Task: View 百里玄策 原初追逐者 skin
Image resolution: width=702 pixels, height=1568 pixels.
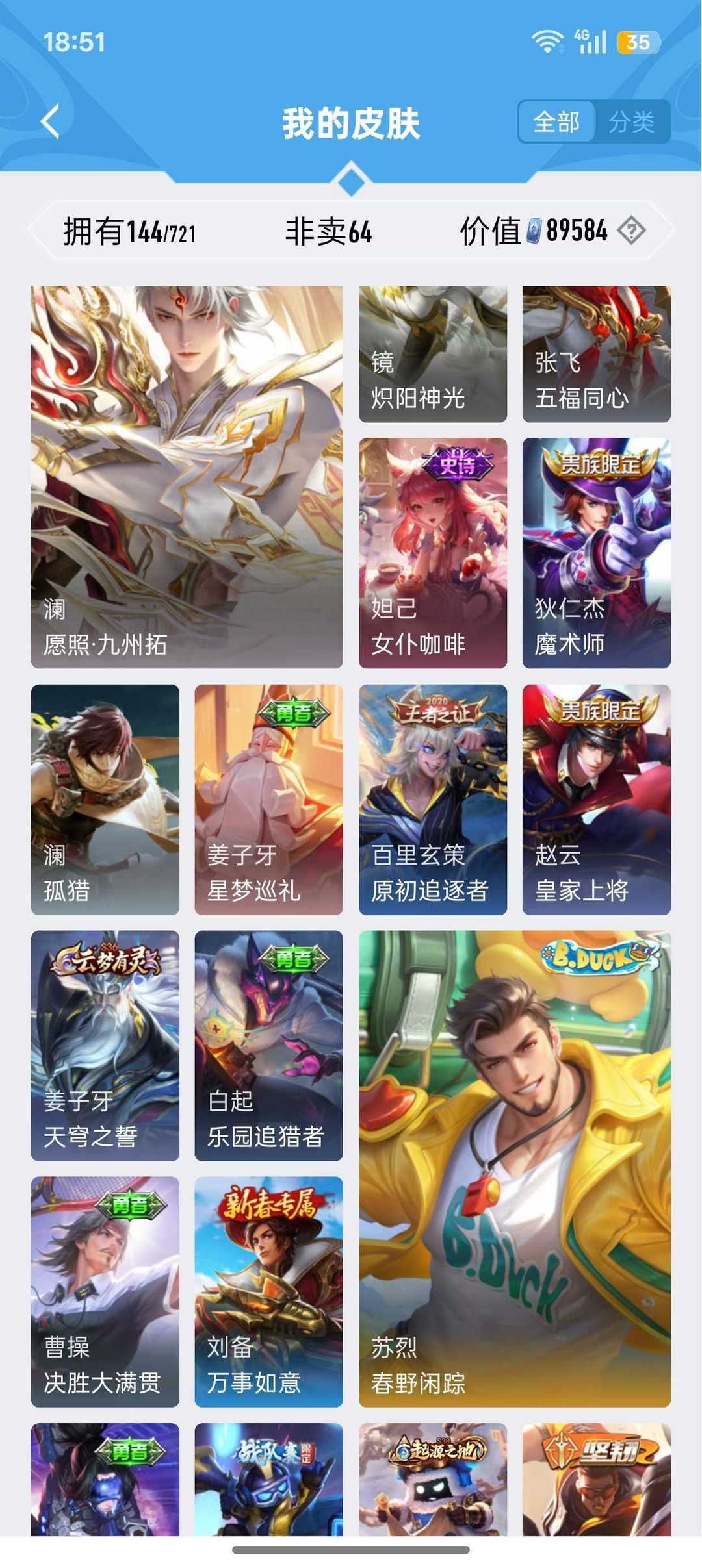Action: (433, 800)
